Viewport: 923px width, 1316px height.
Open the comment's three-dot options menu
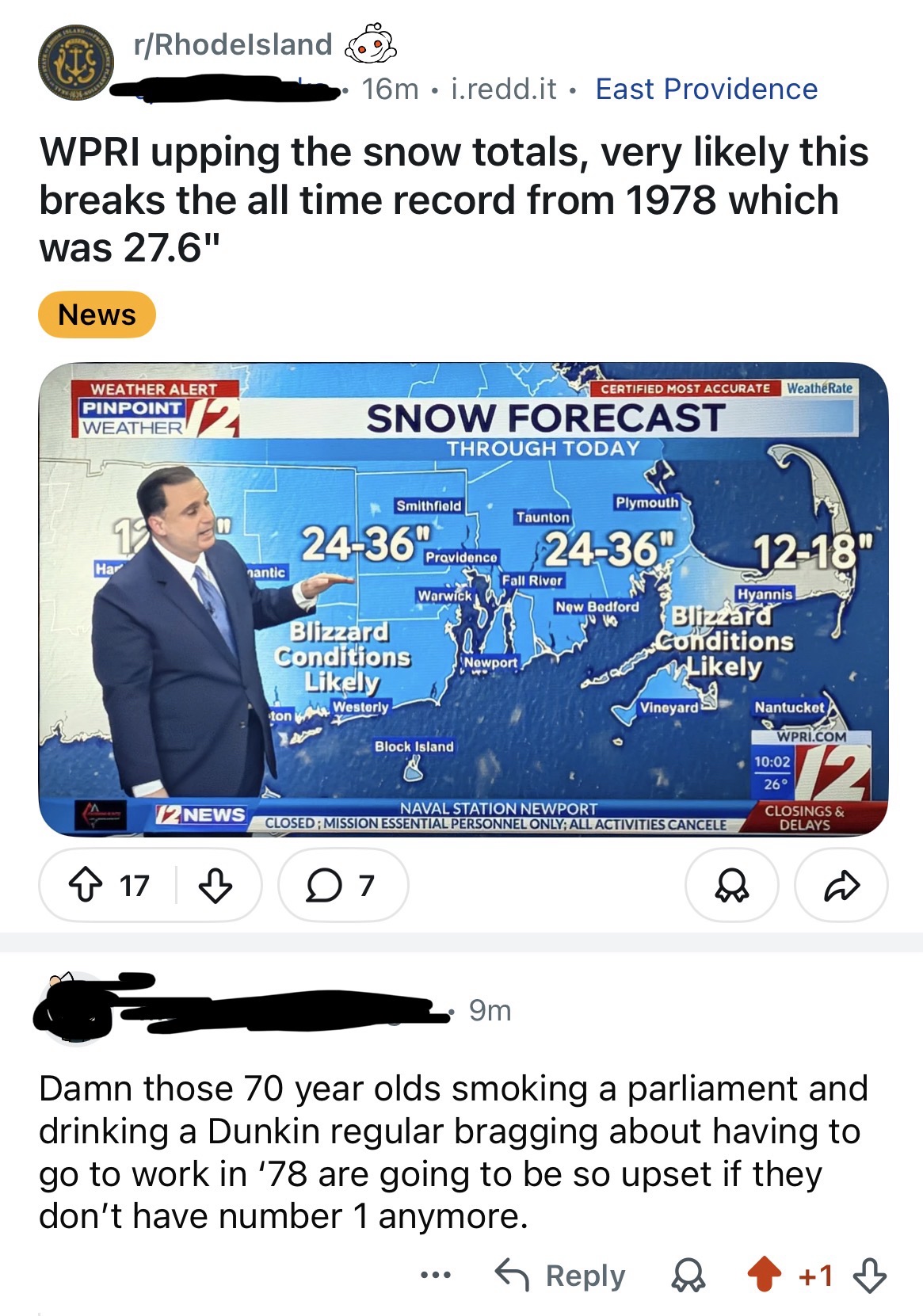point(436,1275)
